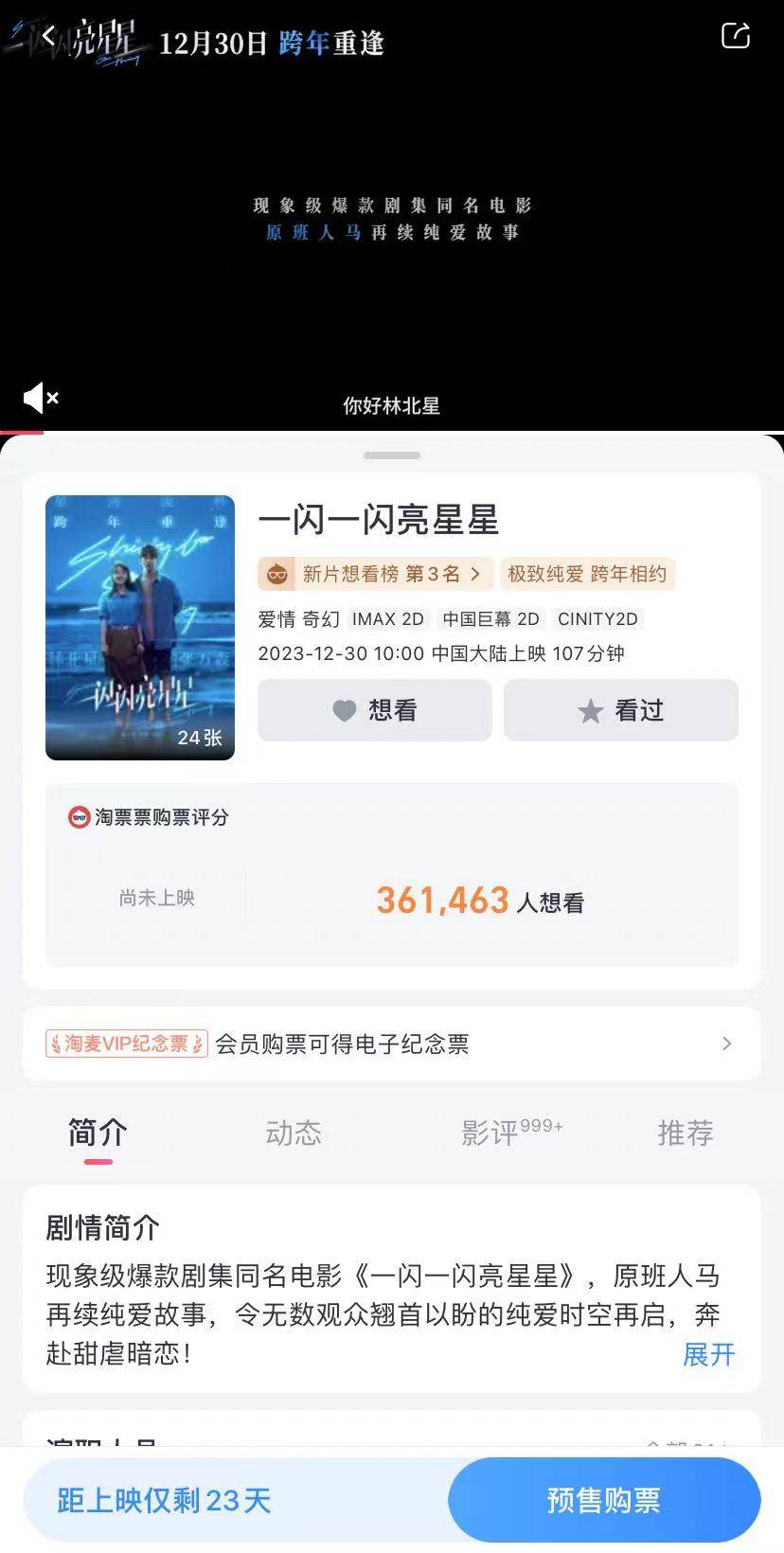Share this movie page
Screen dimensions: 784x1553
735,36
